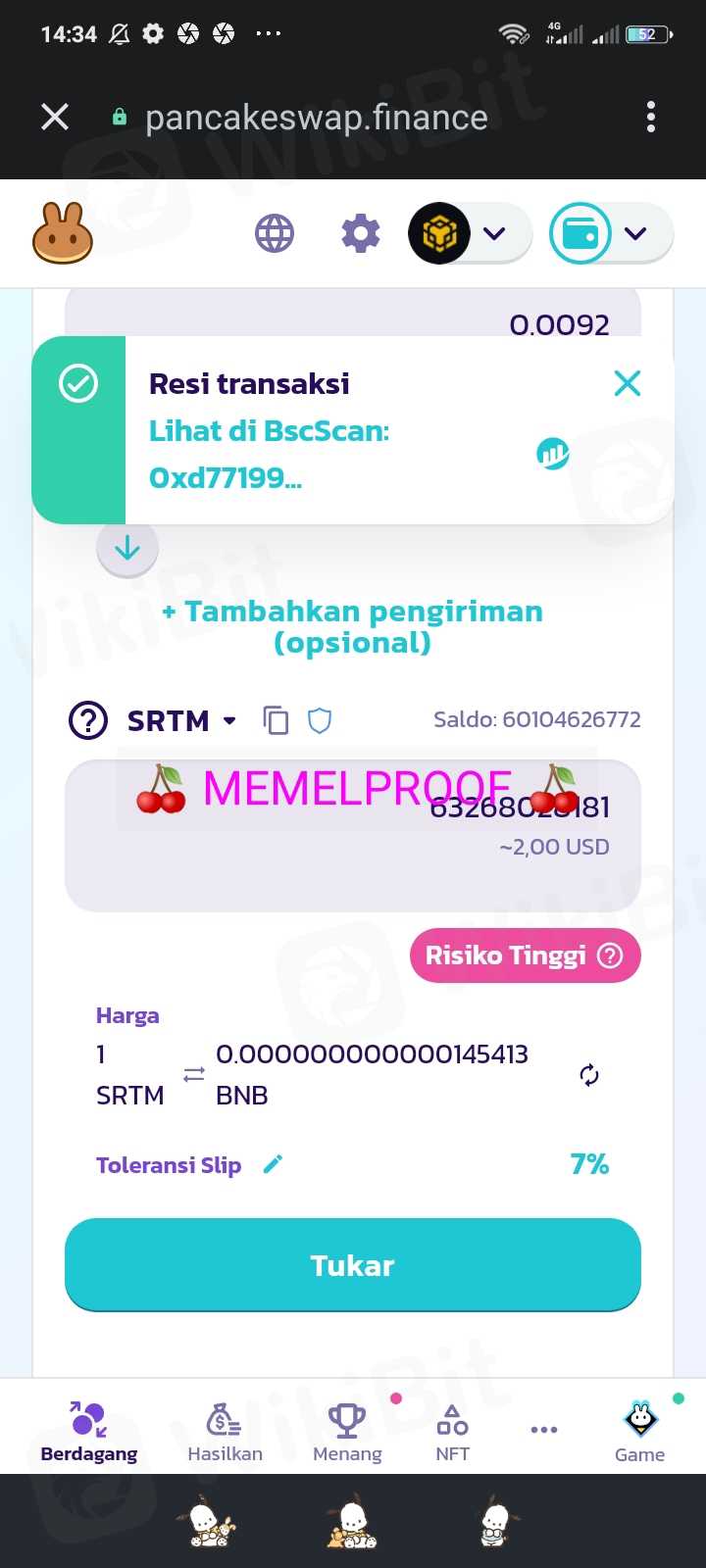
Task: Edit the Toleransi Slip setting
Action: click(274, 1164)
